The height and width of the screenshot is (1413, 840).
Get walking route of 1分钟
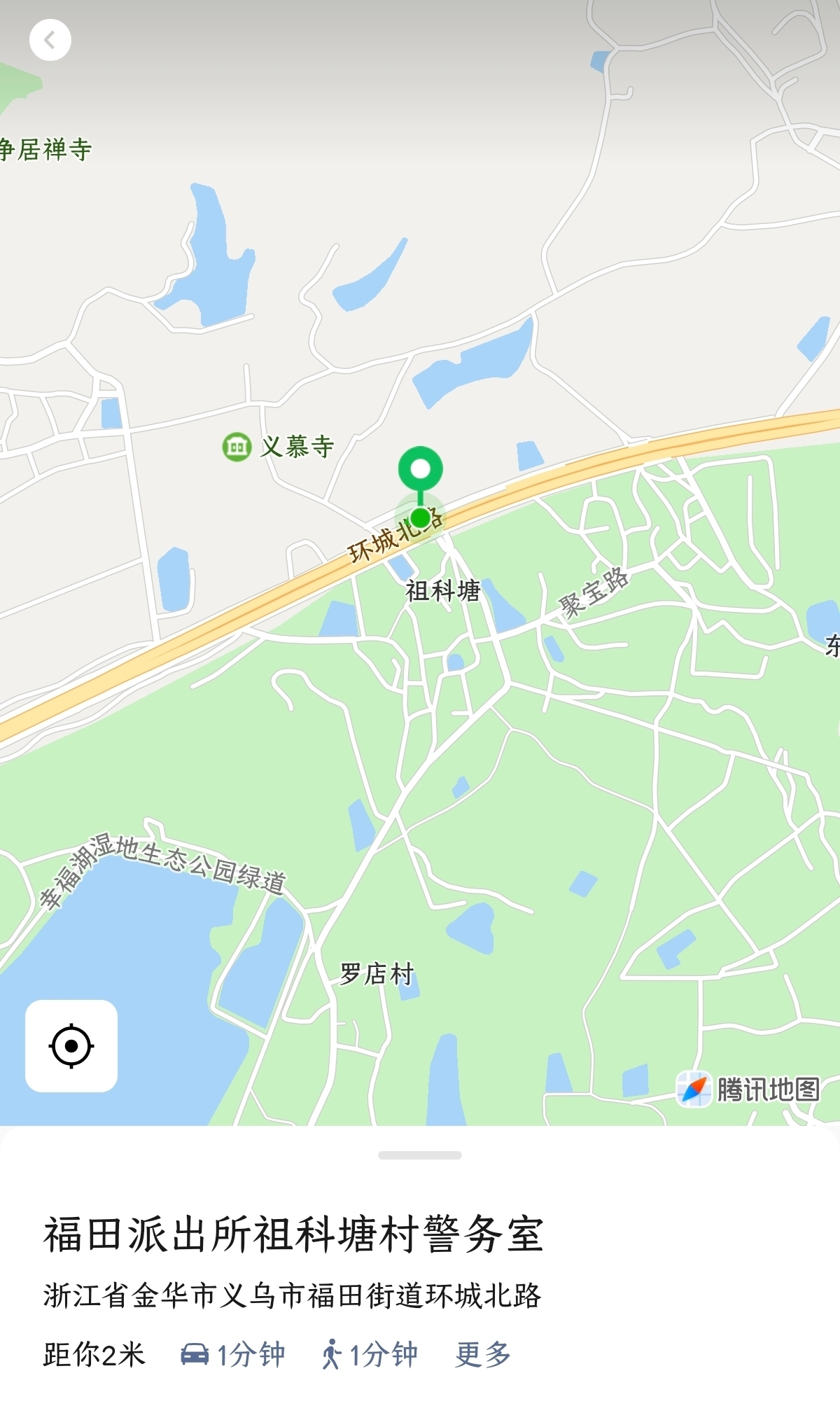pos(370,1355)
